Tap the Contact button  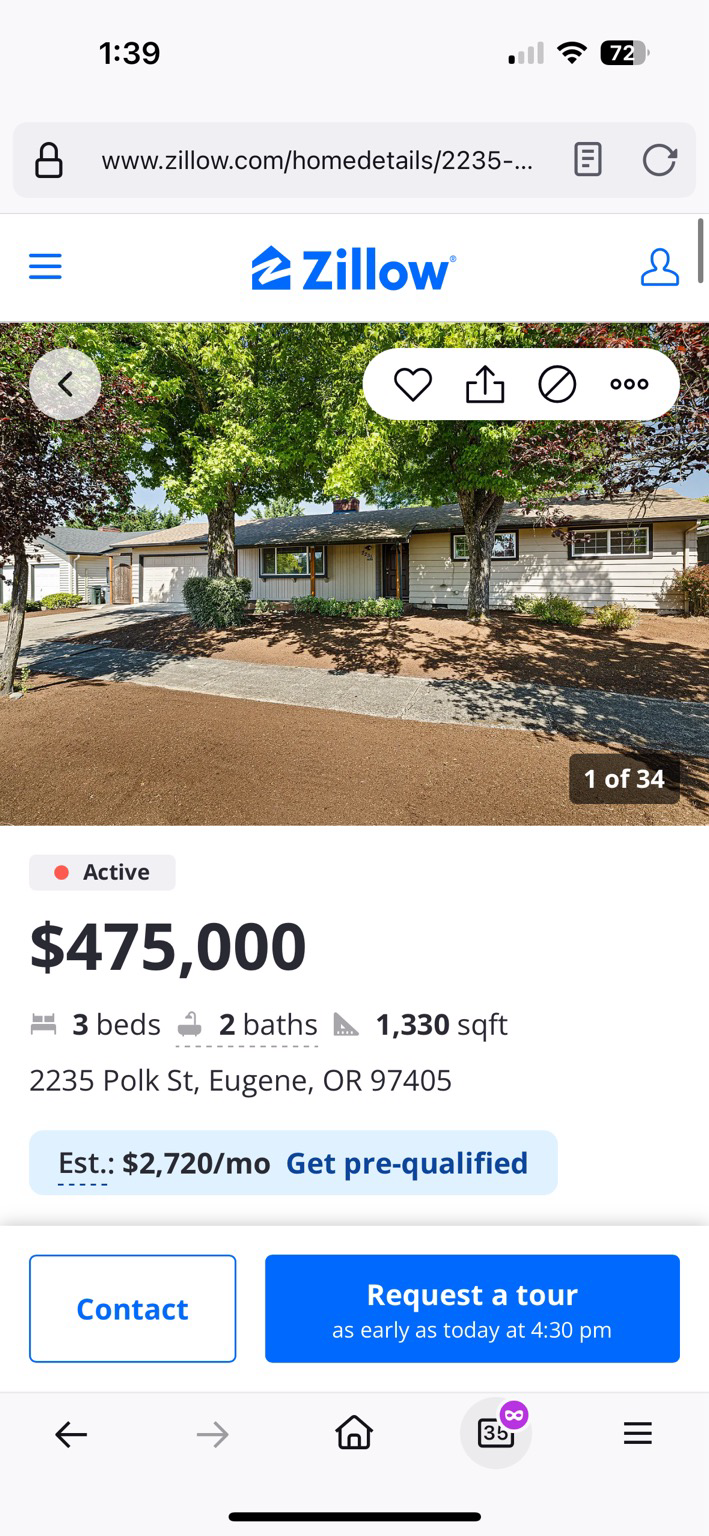[x=133, y=1308]
